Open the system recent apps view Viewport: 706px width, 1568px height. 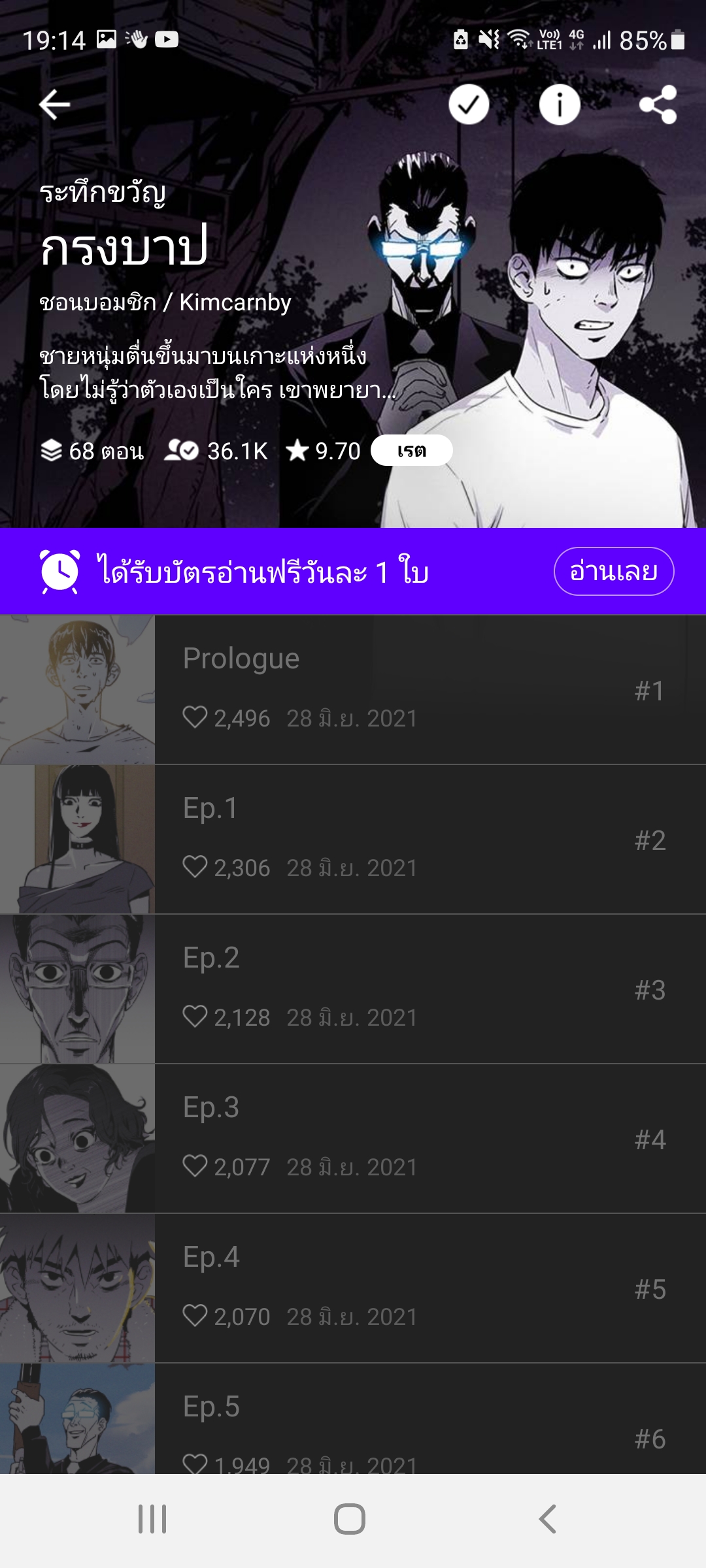coord(152,1519)
